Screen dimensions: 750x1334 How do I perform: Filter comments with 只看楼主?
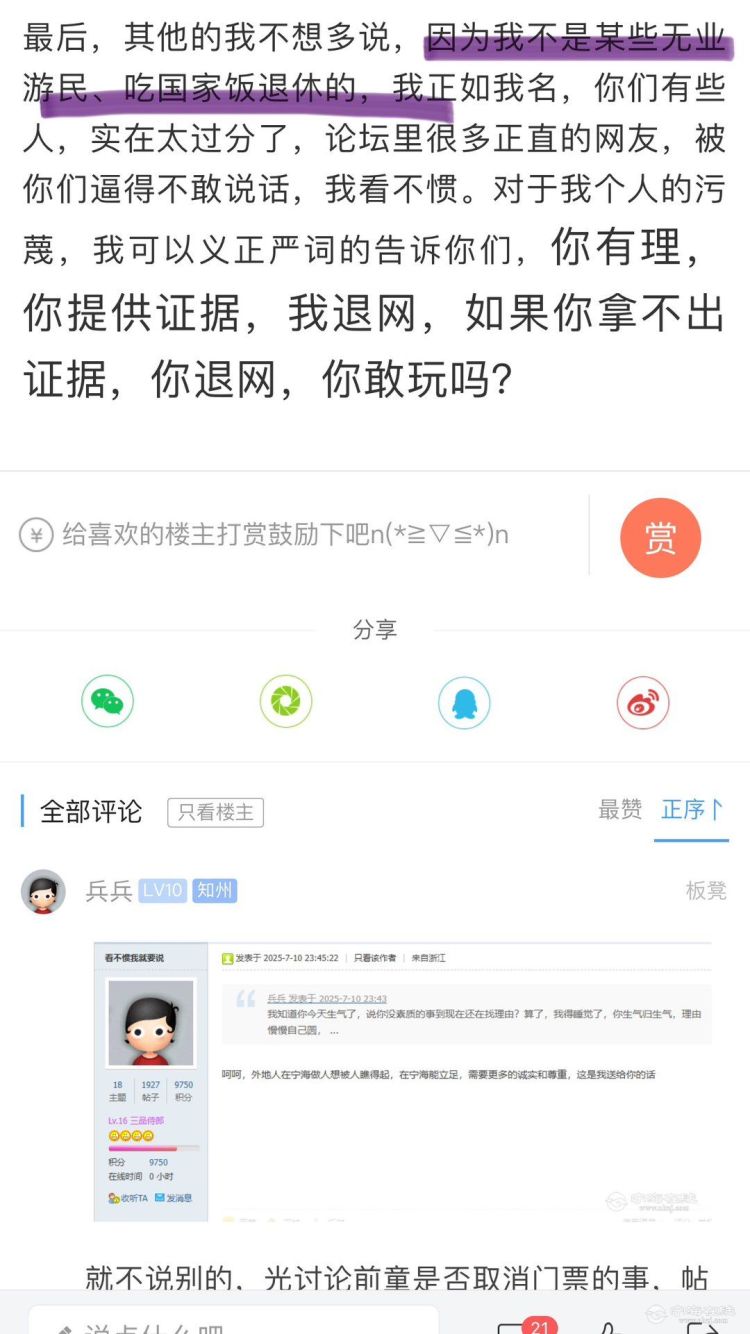pyautogui.click(x=215, y=812)
